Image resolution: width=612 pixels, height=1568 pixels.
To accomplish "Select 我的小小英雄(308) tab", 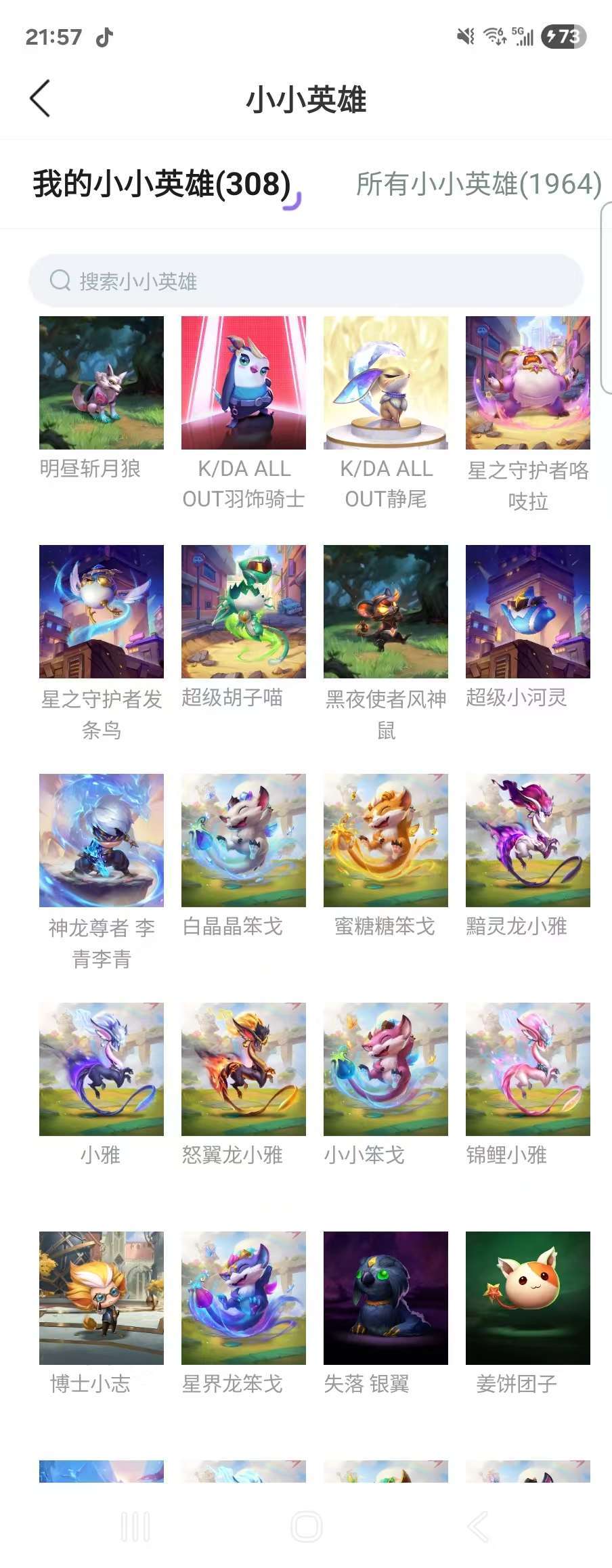I will pyautogui.click(x=162, y=184).
